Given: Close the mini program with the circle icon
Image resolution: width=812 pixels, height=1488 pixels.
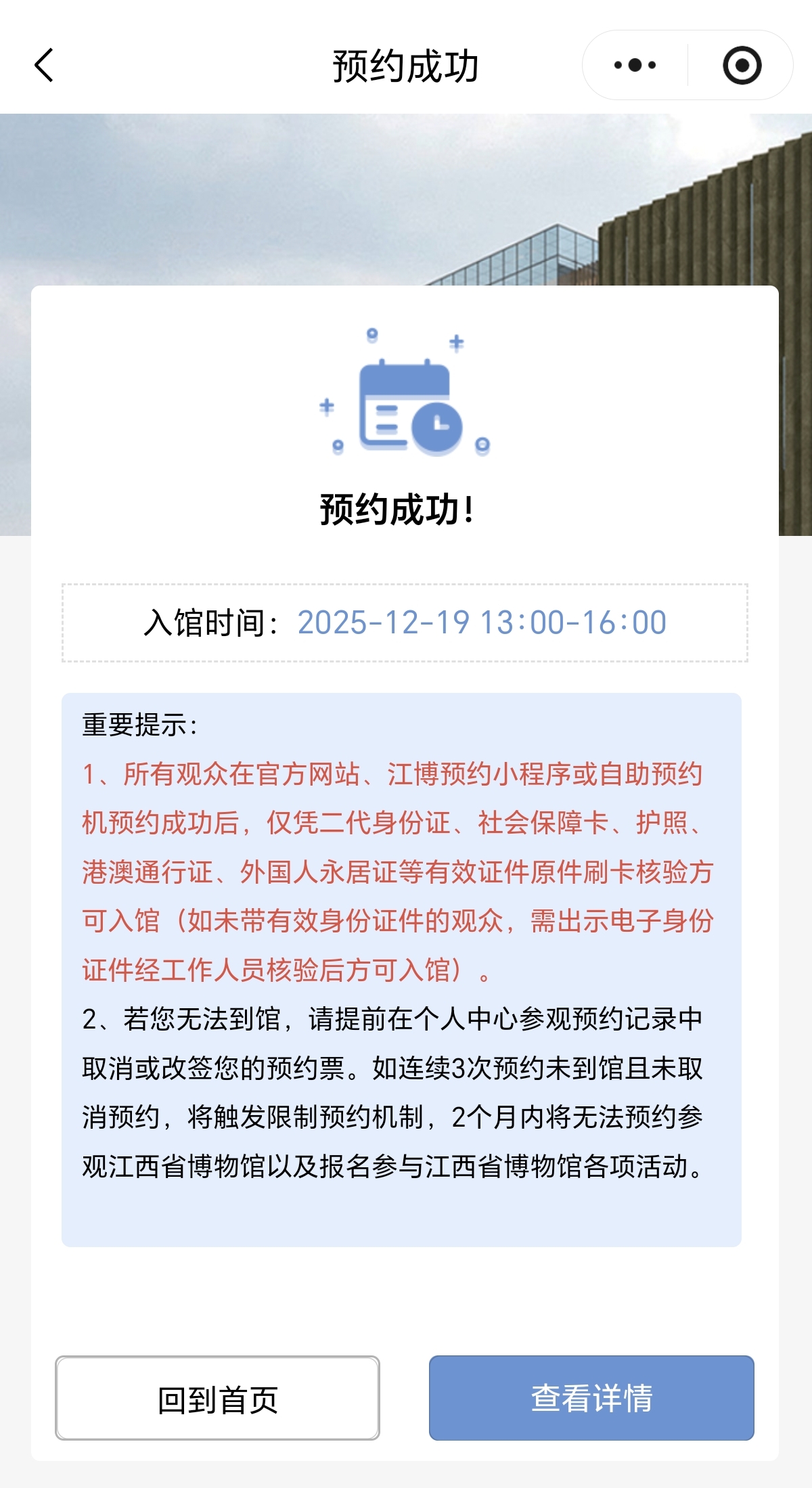Looking at the screenshot, I should pyautogui.click(x=742, y=66).
